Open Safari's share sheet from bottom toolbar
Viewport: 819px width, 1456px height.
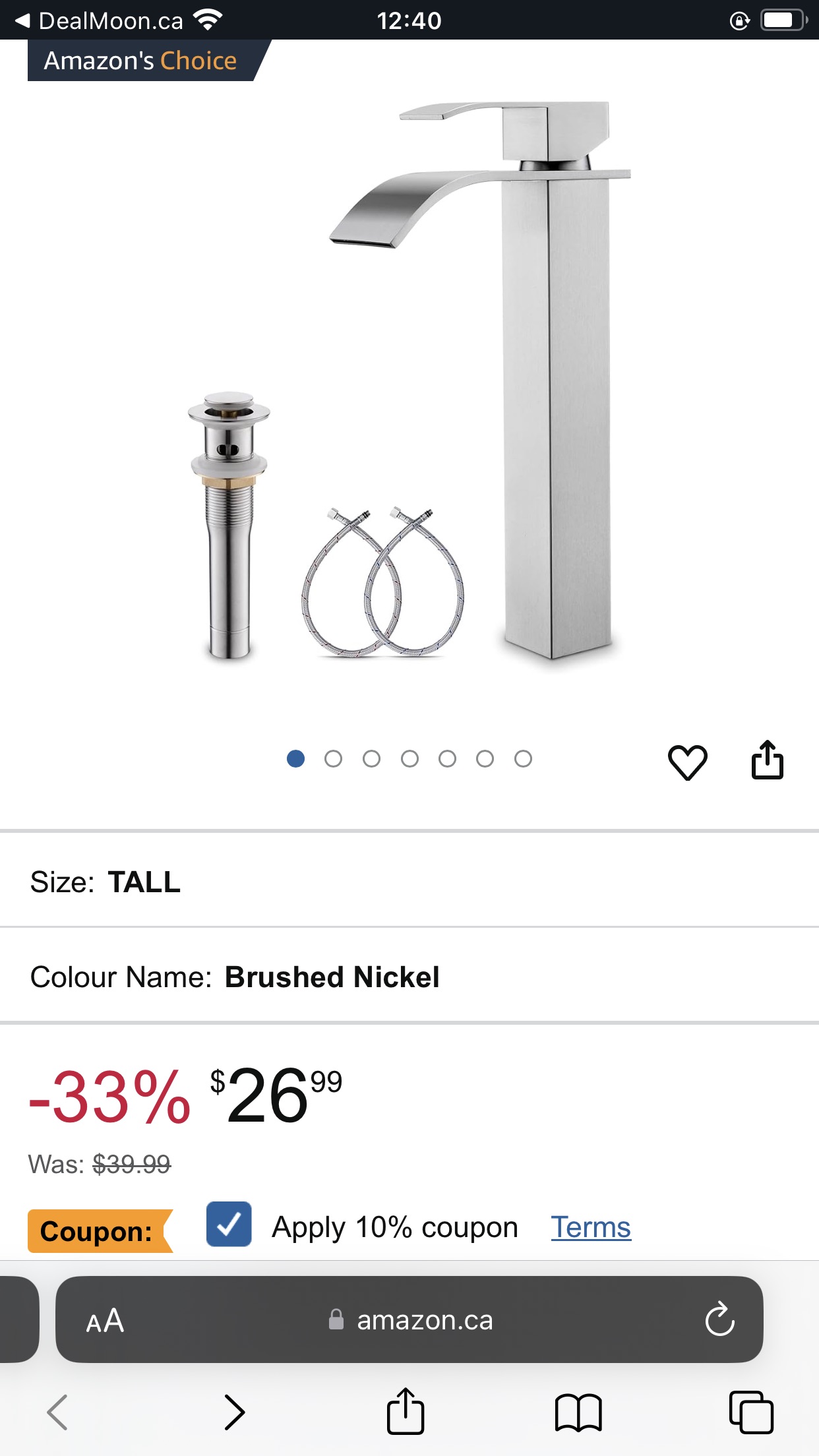tap(405, 1411)
